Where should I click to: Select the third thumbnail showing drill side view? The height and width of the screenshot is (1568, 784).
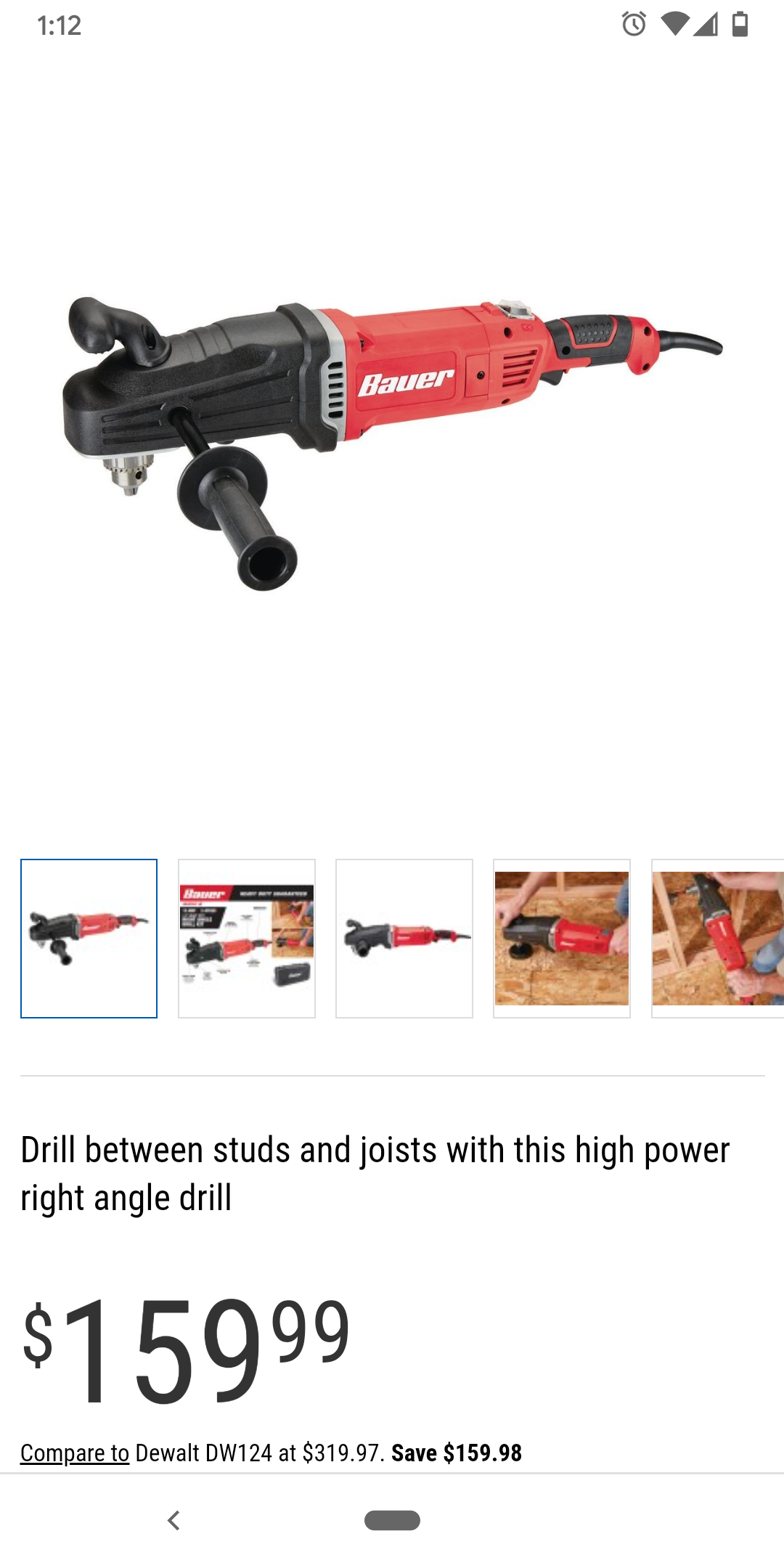(x=404, y=939)
